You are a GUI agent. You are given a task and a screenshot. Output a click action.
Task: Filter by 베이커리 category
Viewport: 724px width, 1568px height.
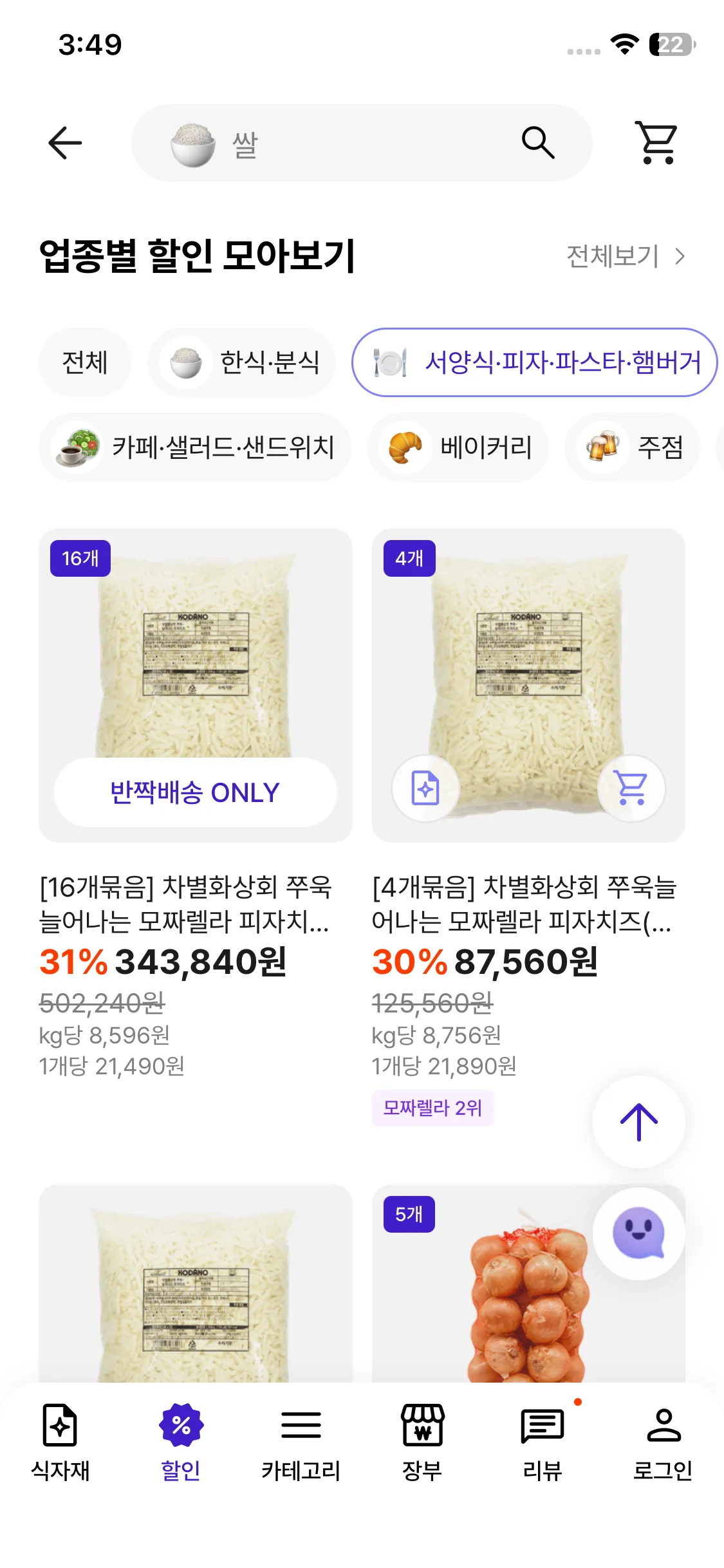(x=458, y=447)
